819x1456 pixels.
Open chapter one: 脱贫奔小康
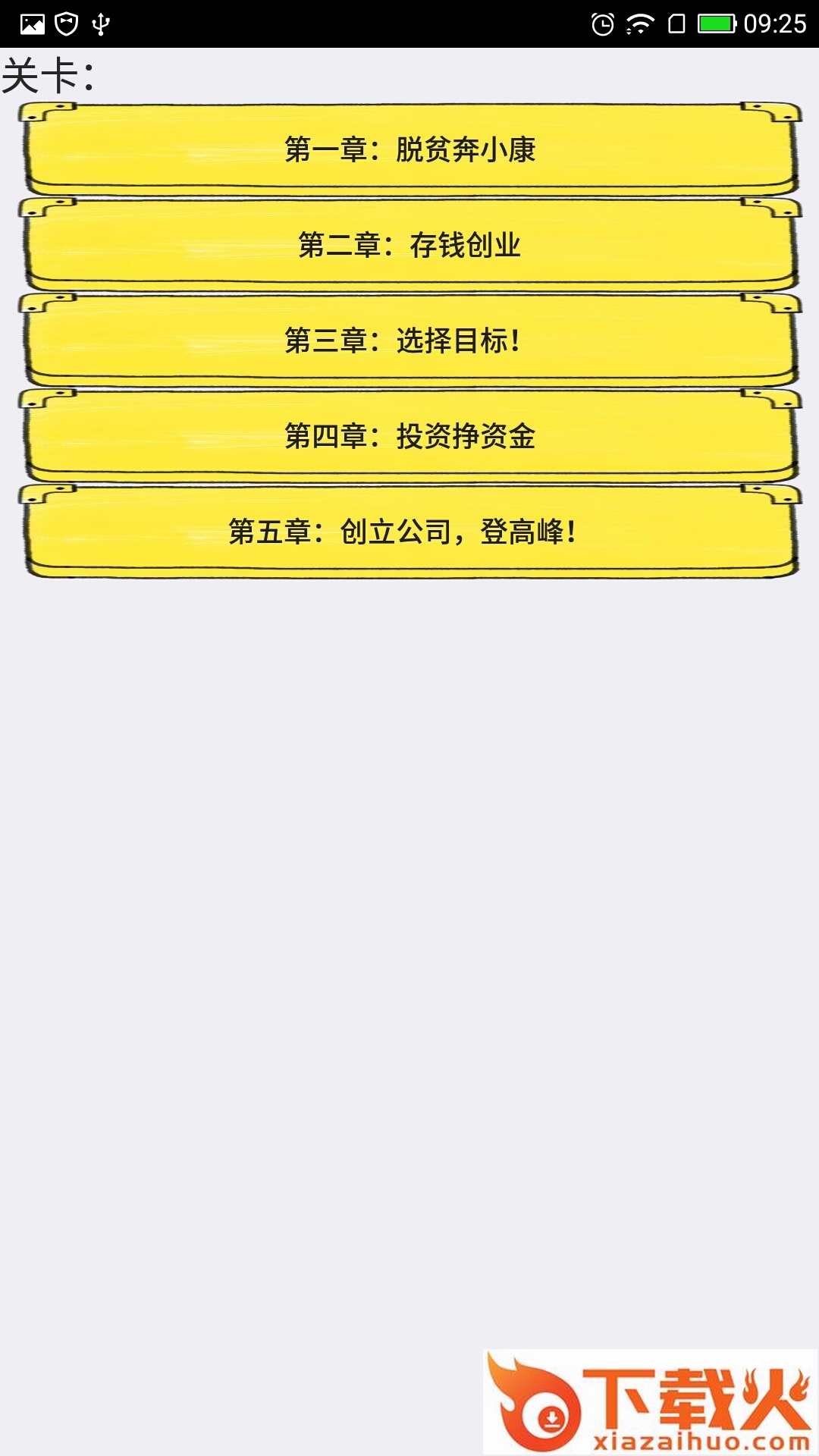[409, 149]
